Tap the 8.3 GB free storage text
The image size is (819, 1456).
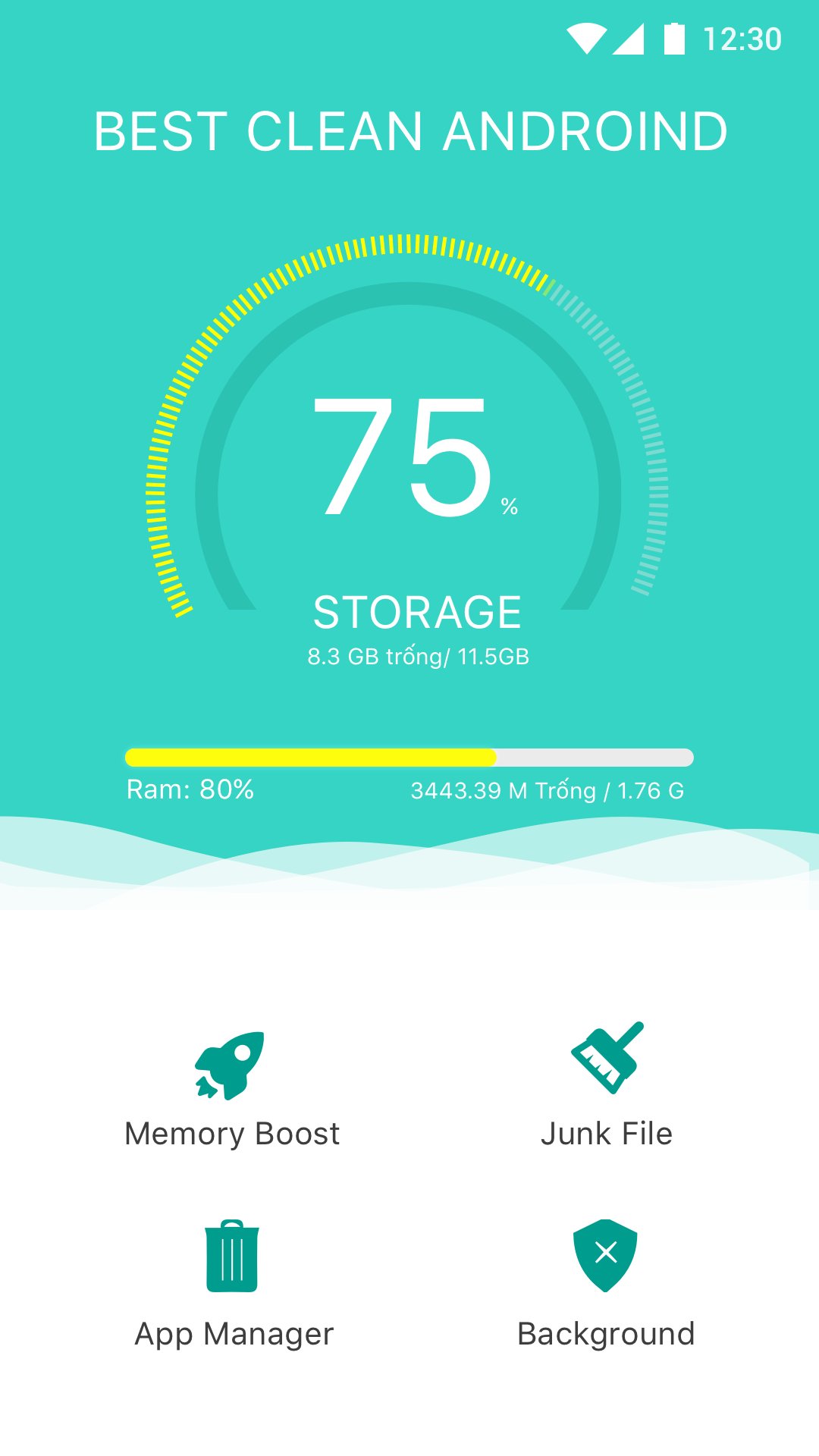(419, 657)
